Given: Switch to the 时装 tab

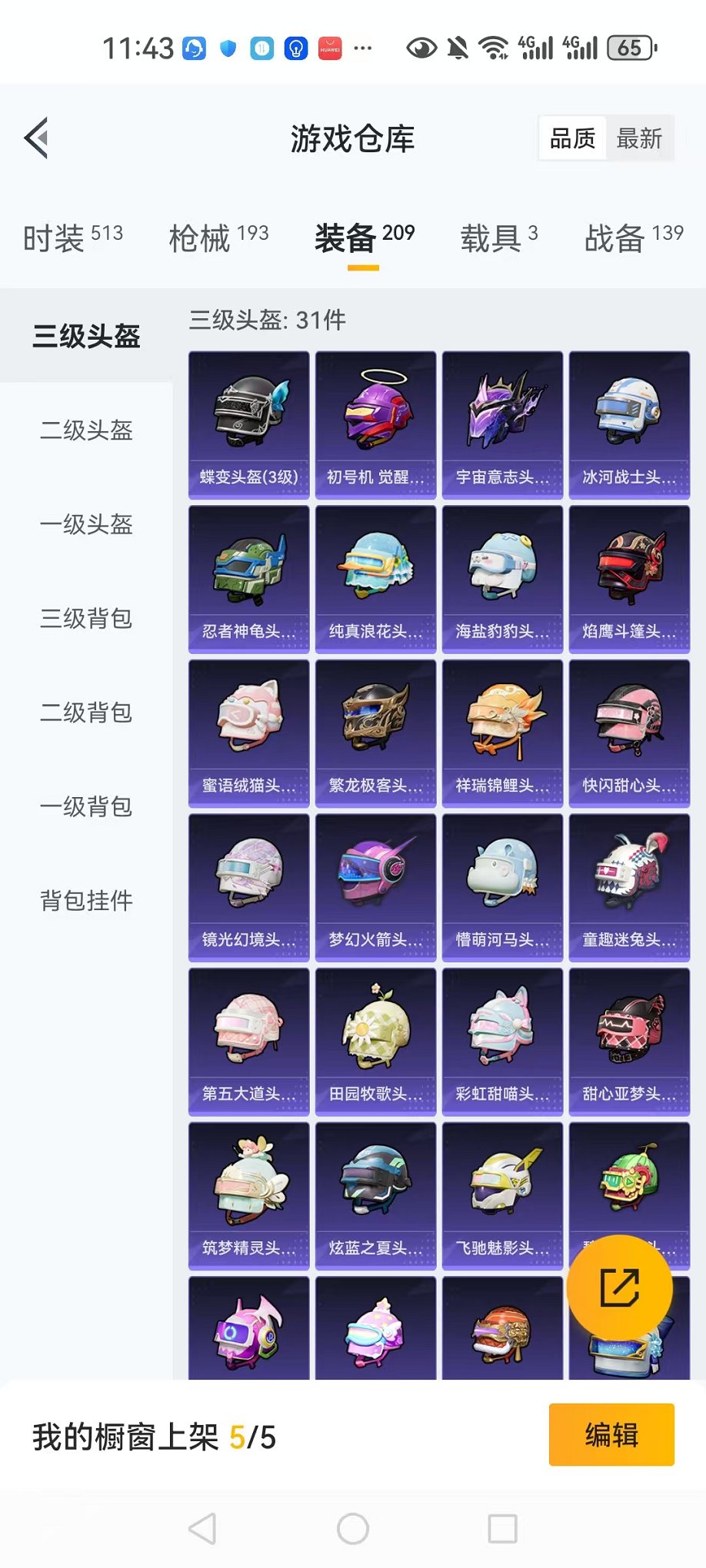Looking at the screenshot, I should pyautogui.click(x=73, y=238).
